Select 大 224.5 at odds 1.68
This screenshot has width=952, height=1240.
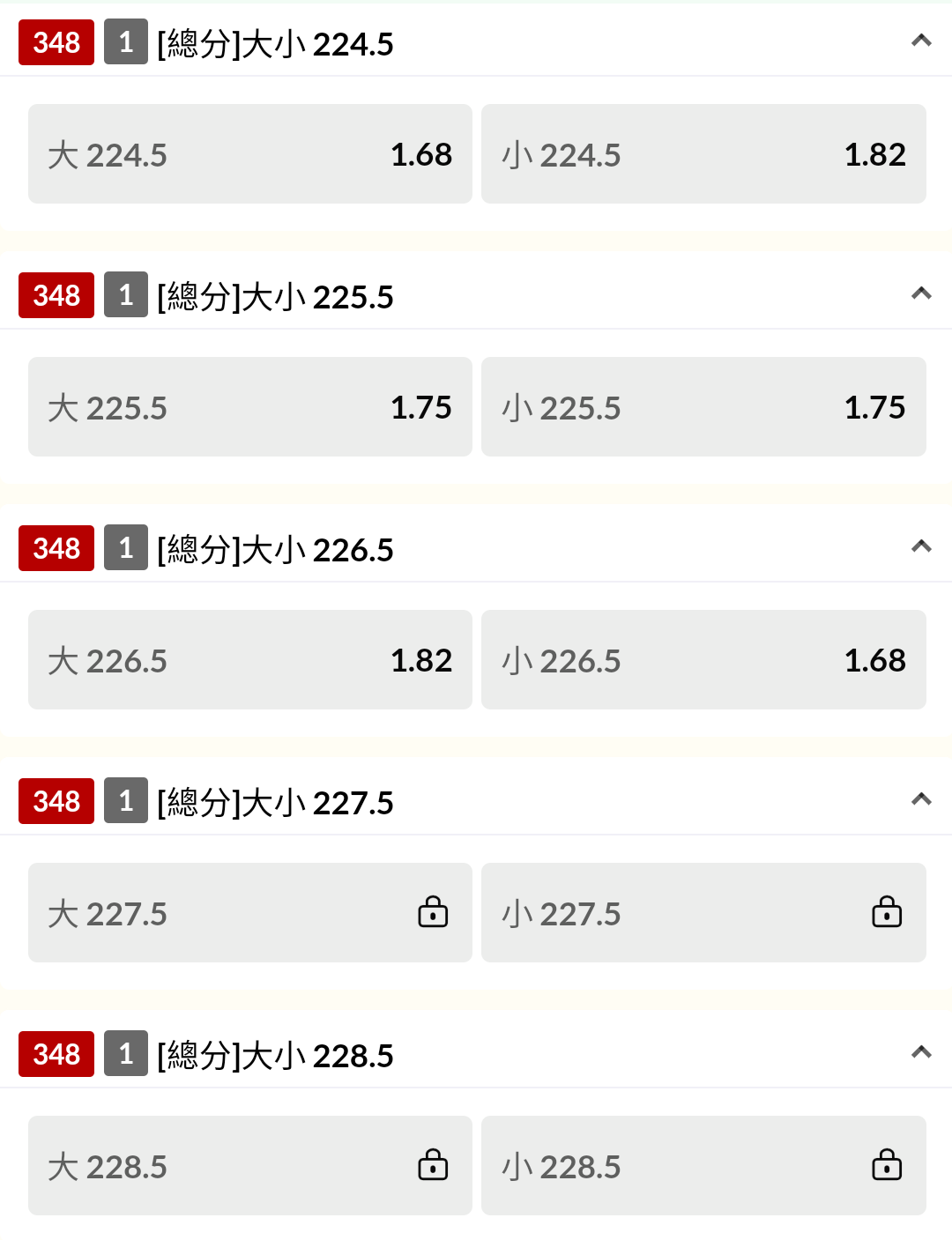(x=250, y=154)
